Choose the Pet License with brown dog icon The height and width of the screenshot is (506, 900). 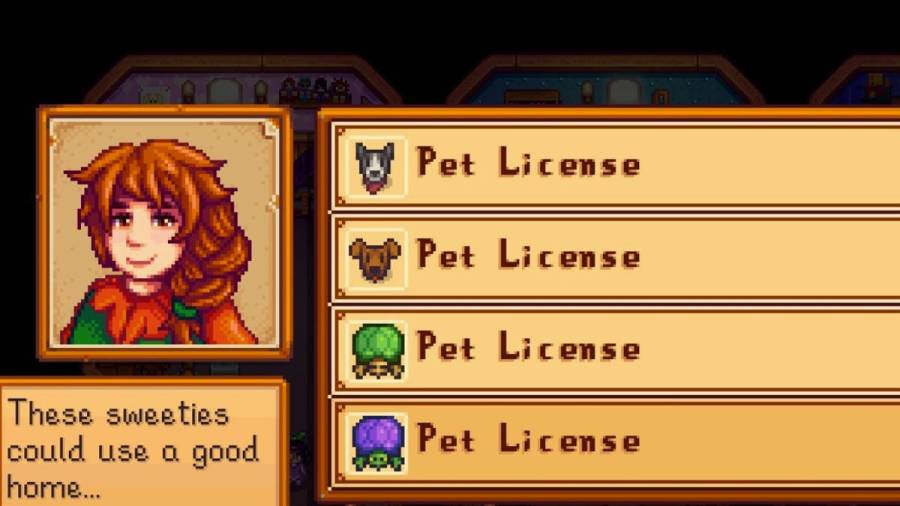pyautogui.click(x=600, y=257)
